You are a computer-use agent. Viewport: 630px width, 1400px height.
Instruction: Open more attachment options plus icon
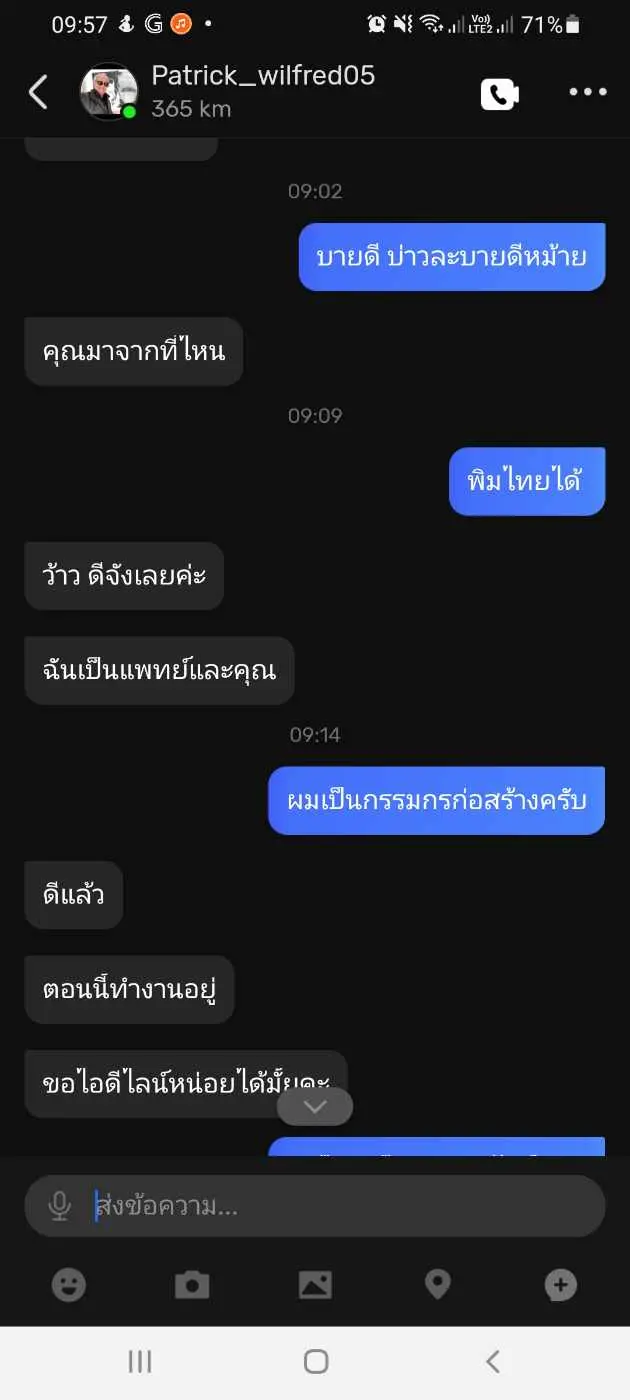pos(560,1284)
